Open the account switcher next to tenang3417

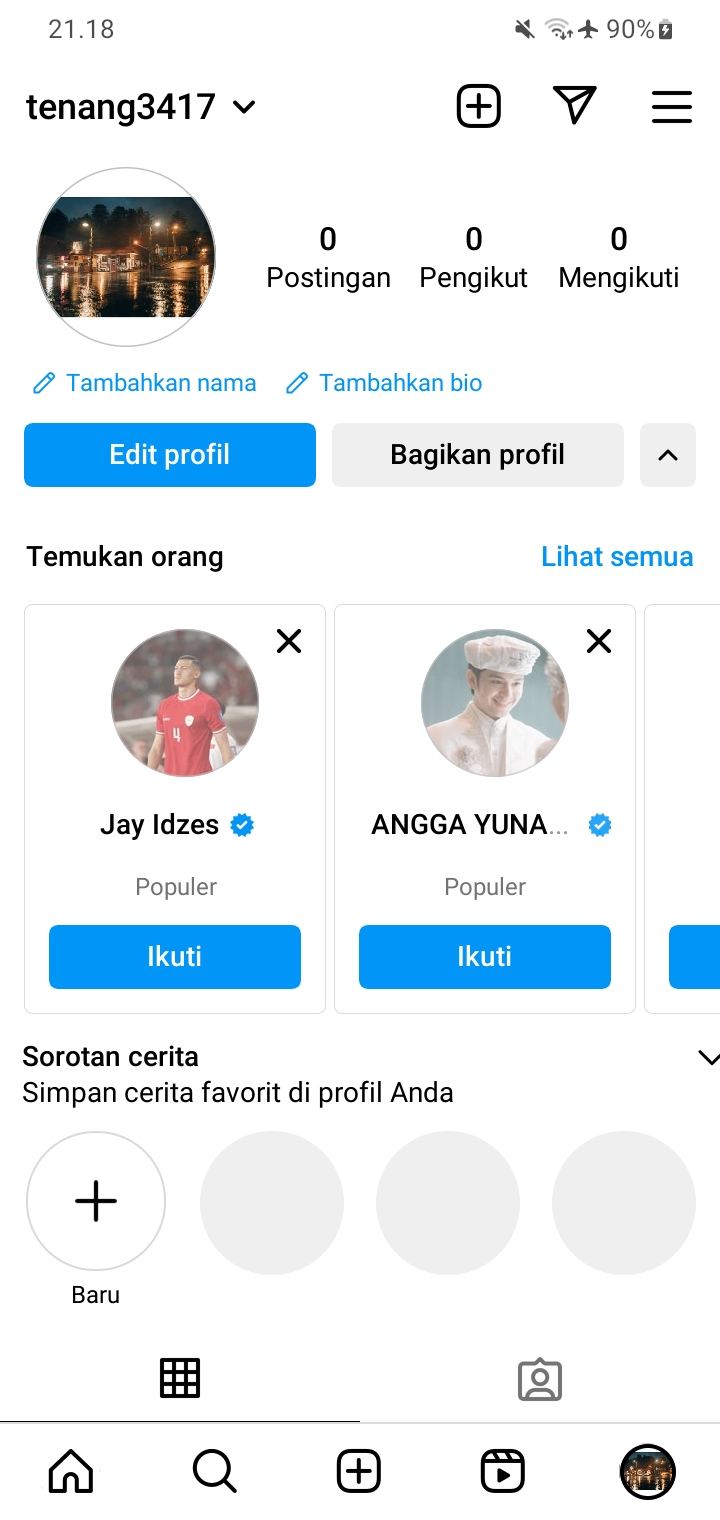243,107
